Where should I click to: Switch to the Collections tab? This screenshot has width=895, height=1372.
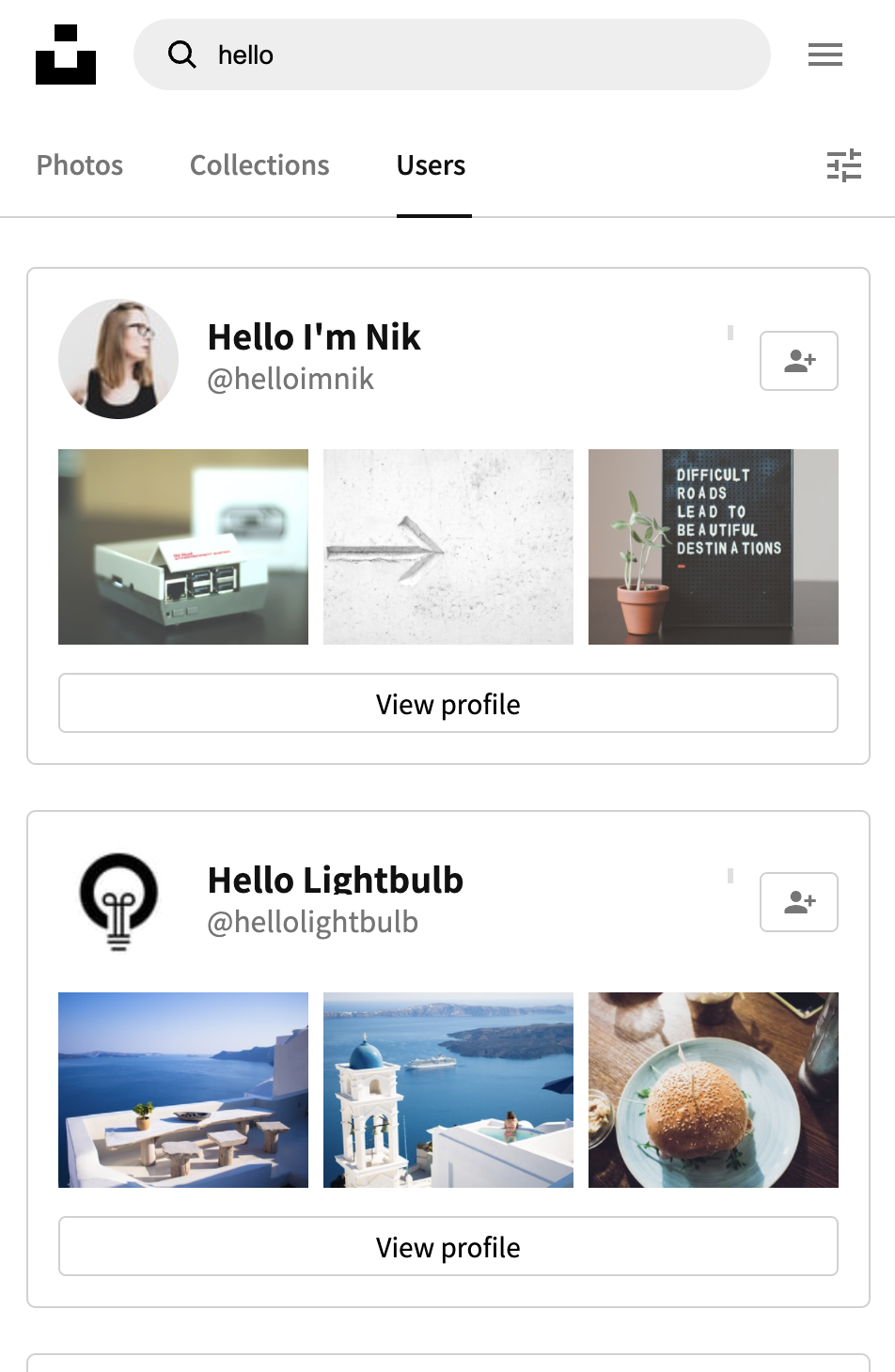pyautogui.click(x=259, y=165)
